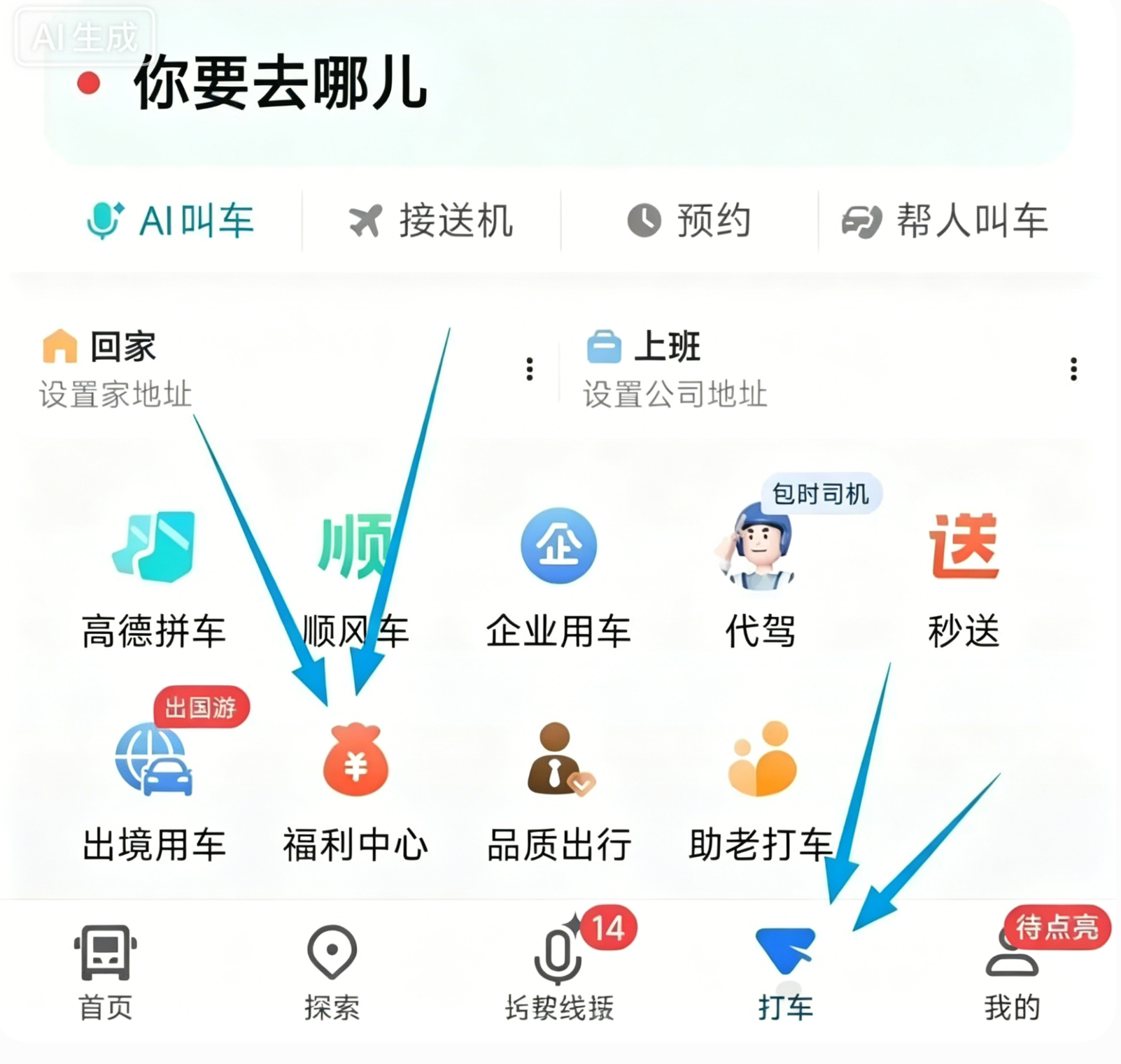Switch to the 首页 tab
Screen dimensions: 1121x1064
106,974
